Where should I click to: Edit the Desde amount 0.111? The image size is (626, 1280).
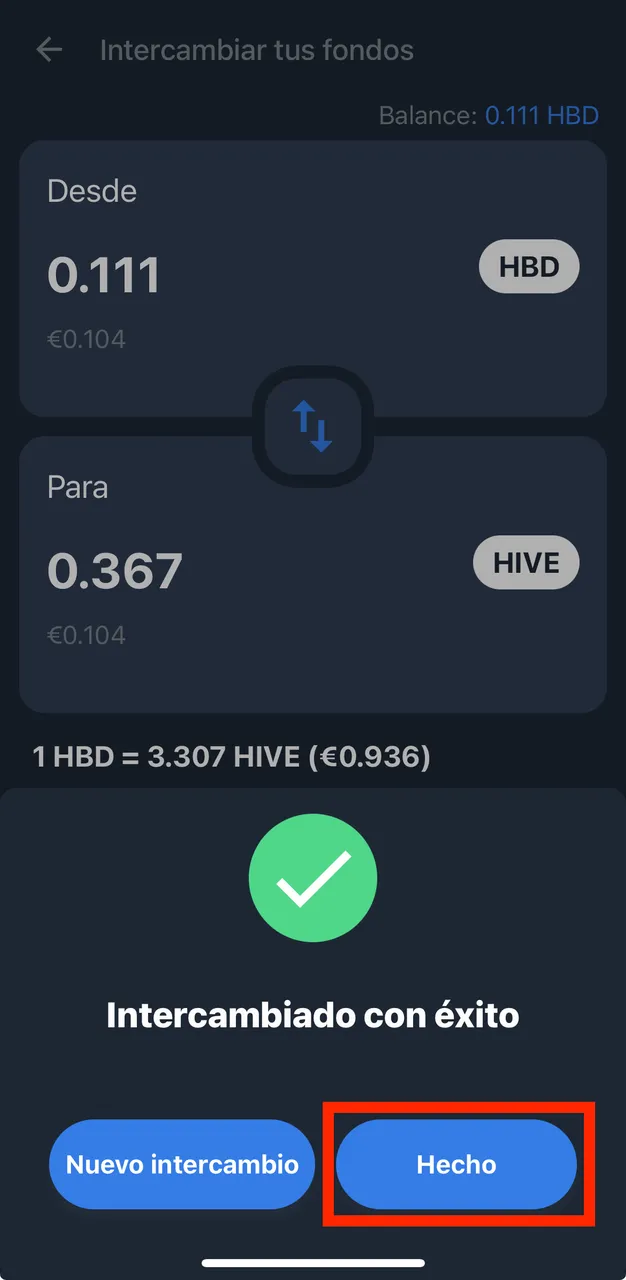(104, 275)
